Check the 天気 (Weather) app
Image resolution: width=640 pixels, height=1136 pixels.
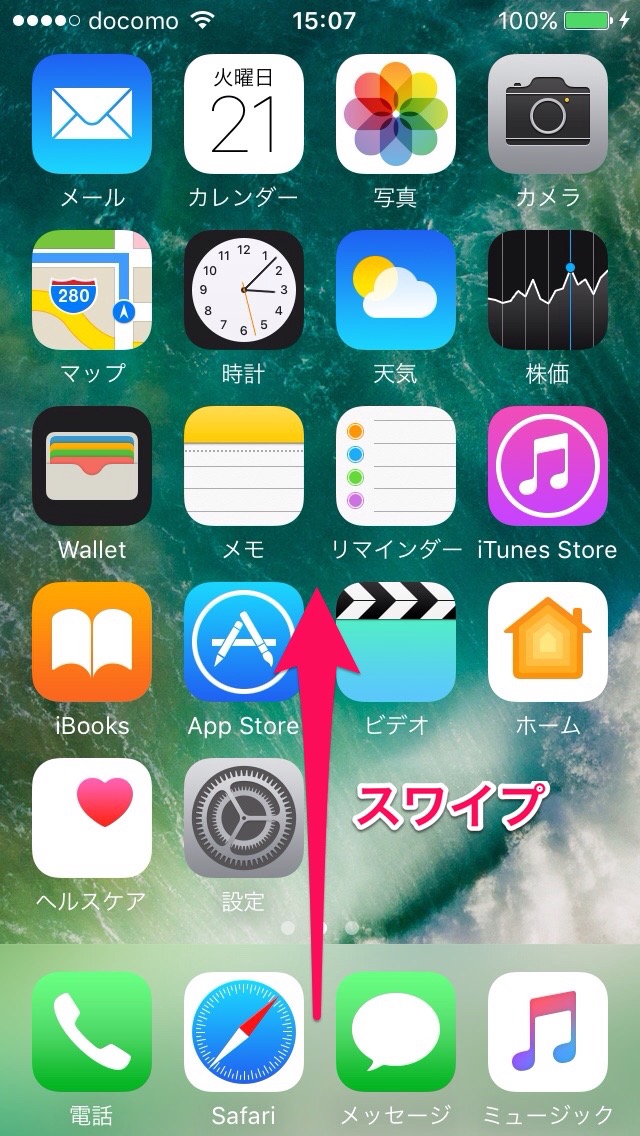click(396, 290)
